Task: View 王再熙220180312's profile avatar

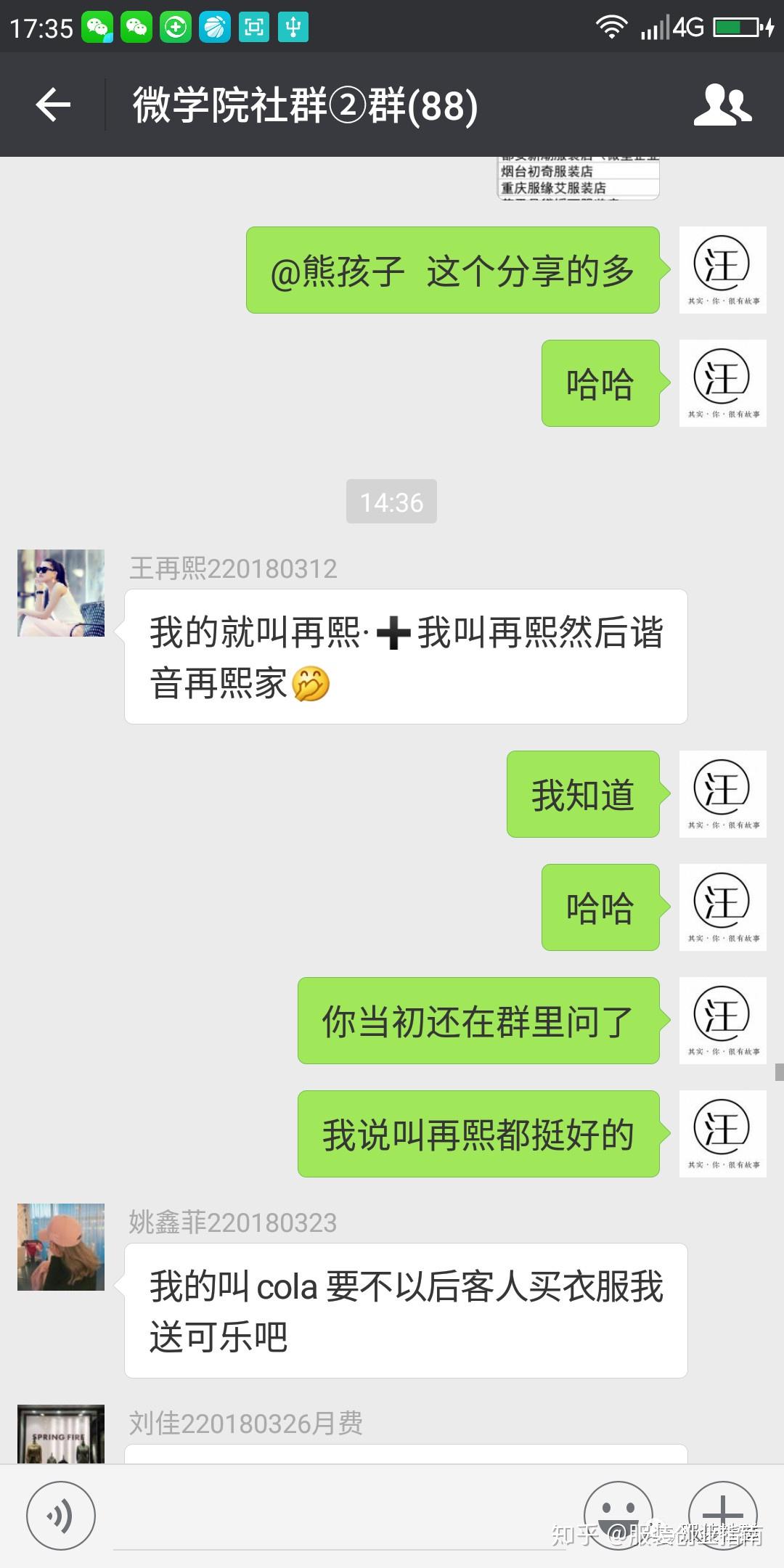Action: (61, 593)
